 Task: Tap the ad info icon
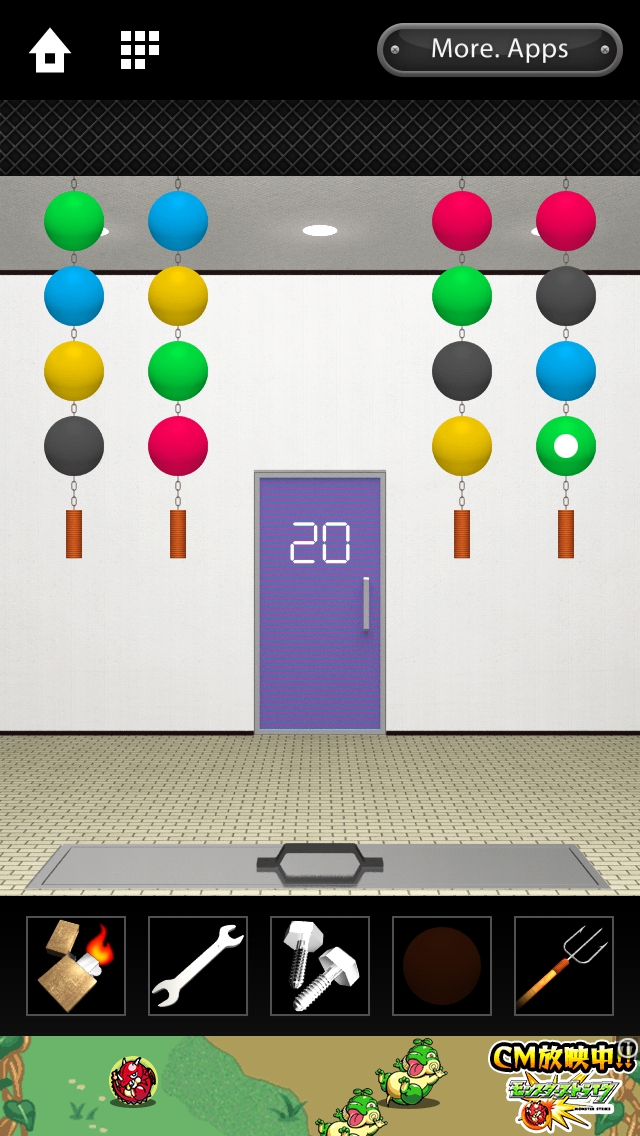click(627, 1047)
